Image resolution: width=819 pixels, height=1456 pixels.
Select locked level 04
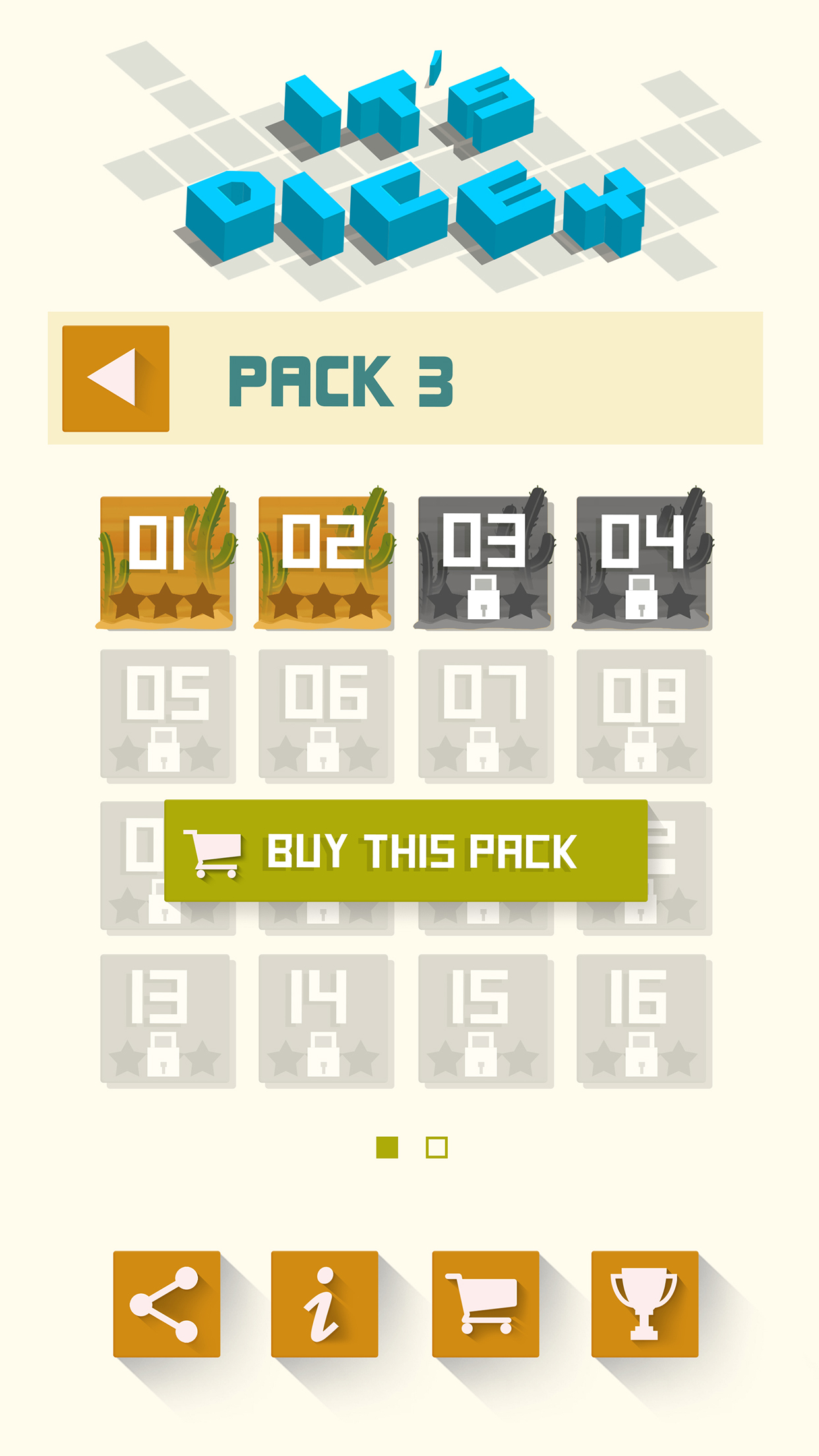642,562
